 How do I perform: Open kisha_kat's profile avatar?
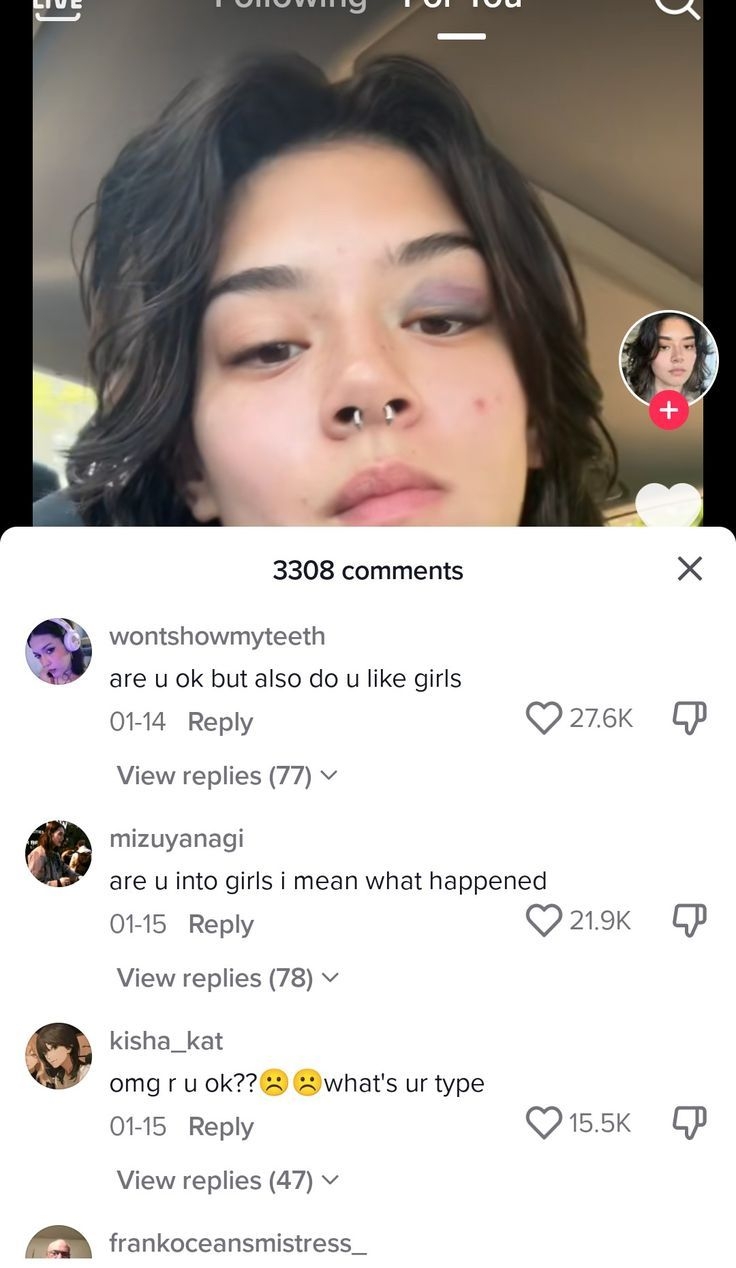58,1055
